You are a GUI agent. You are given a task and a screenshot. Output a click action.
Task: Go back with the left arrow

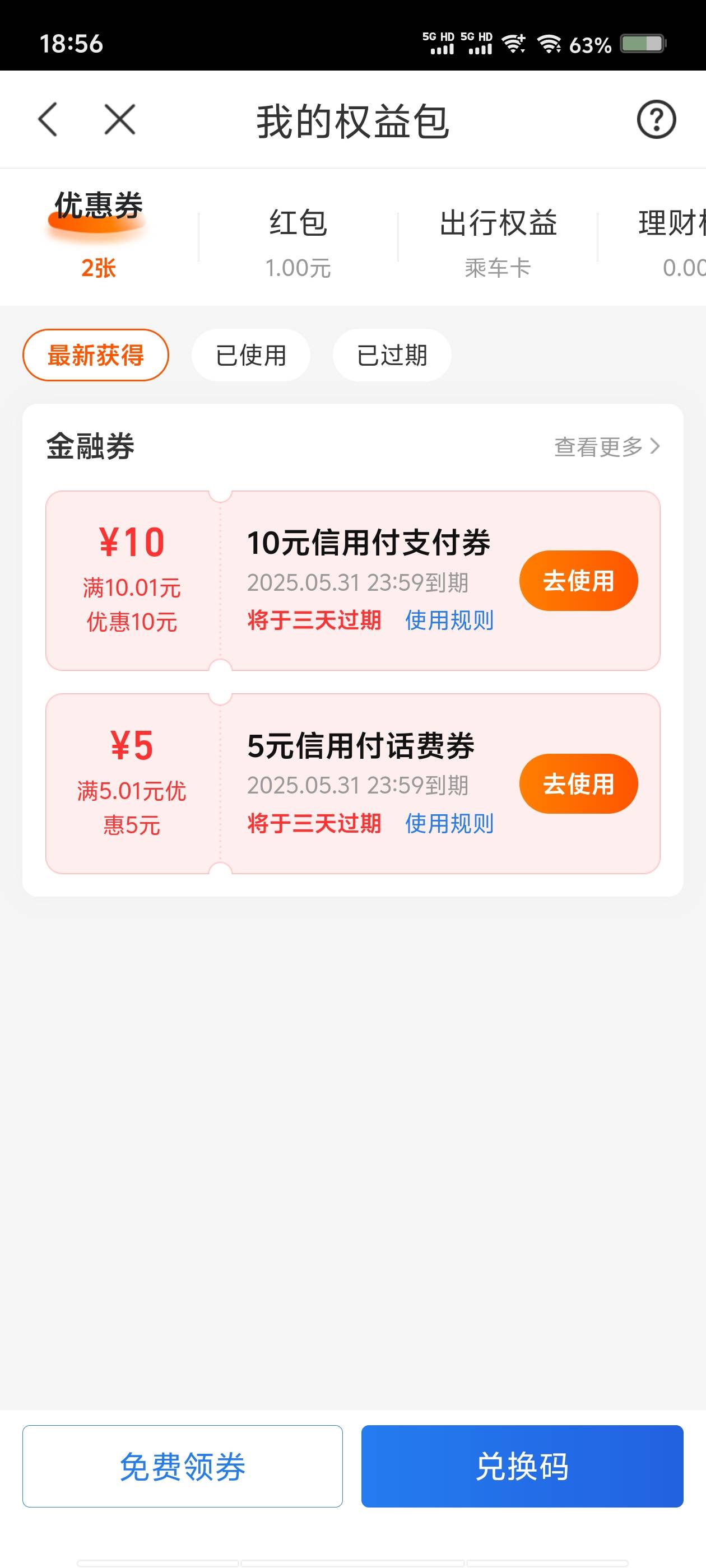[48, 119]
